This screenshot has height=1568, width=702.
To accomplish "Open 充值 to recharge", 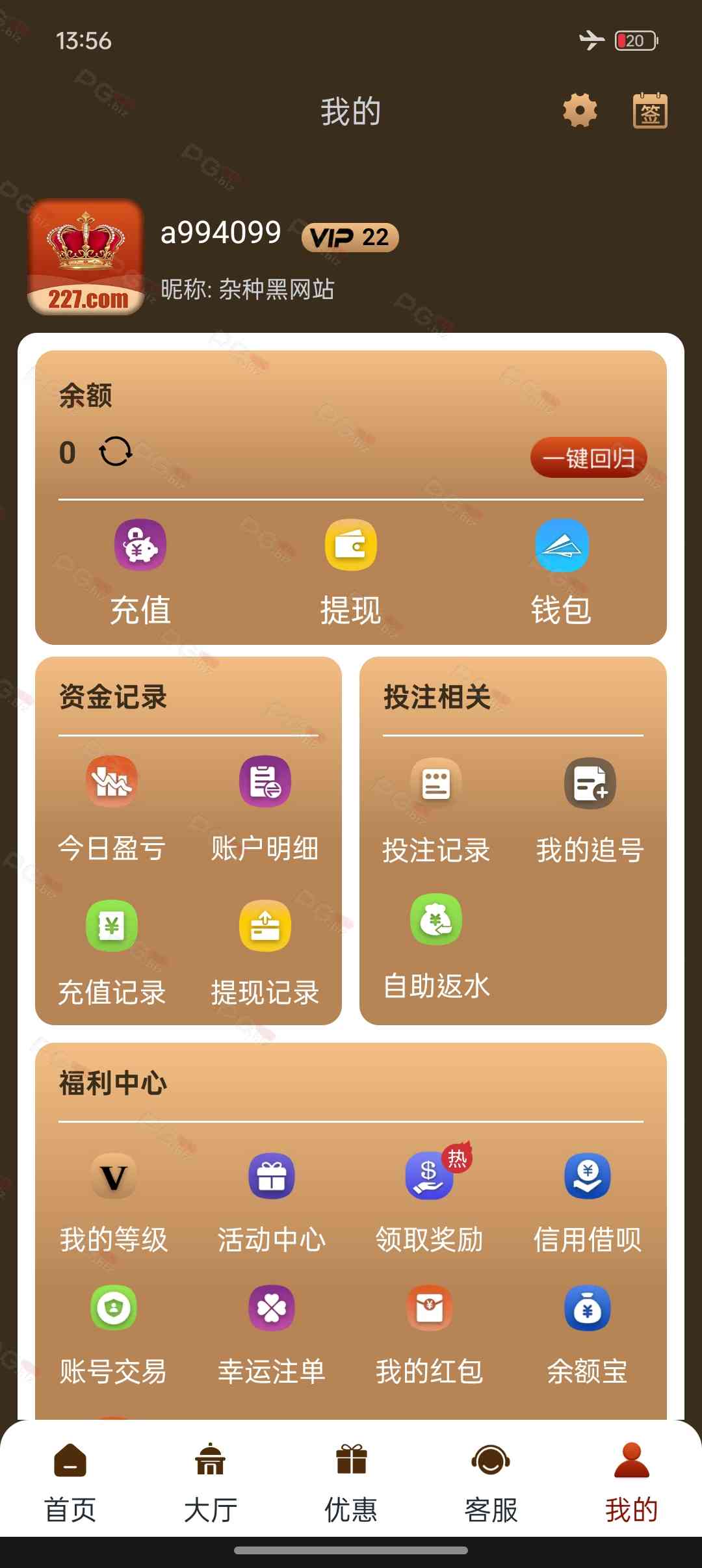I will click(140, 572).
